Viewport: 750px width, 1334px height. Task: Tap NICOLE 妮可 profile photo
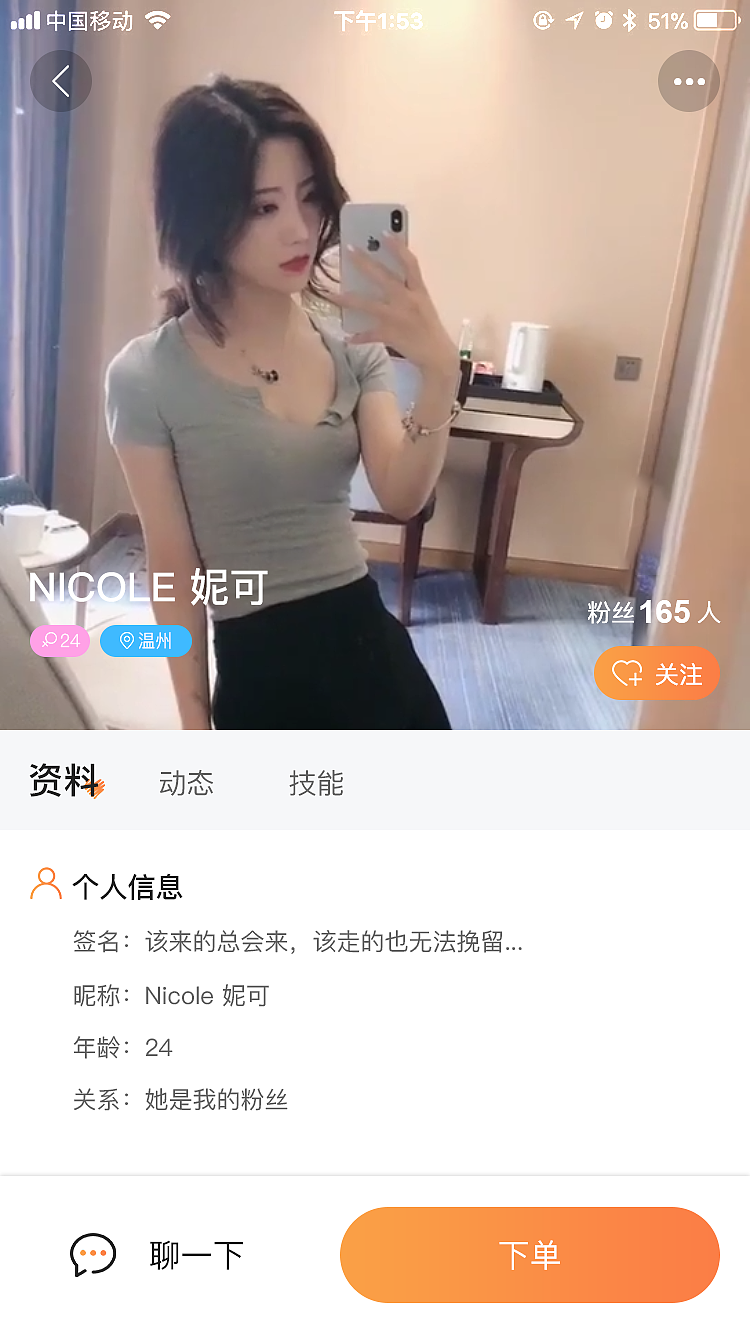click(x=375, y=350)
